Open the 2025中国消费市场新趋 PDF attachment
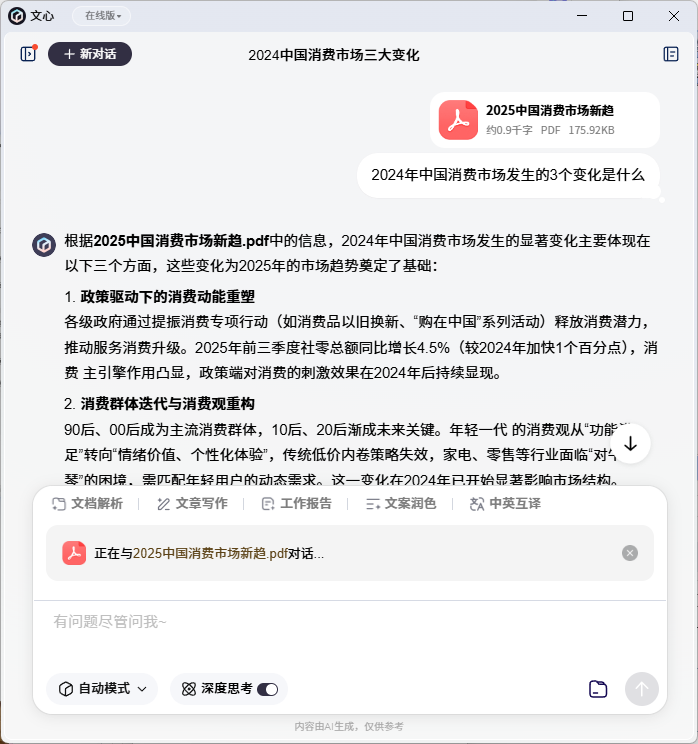Screen dimensions: 698x744 [545, 120]
